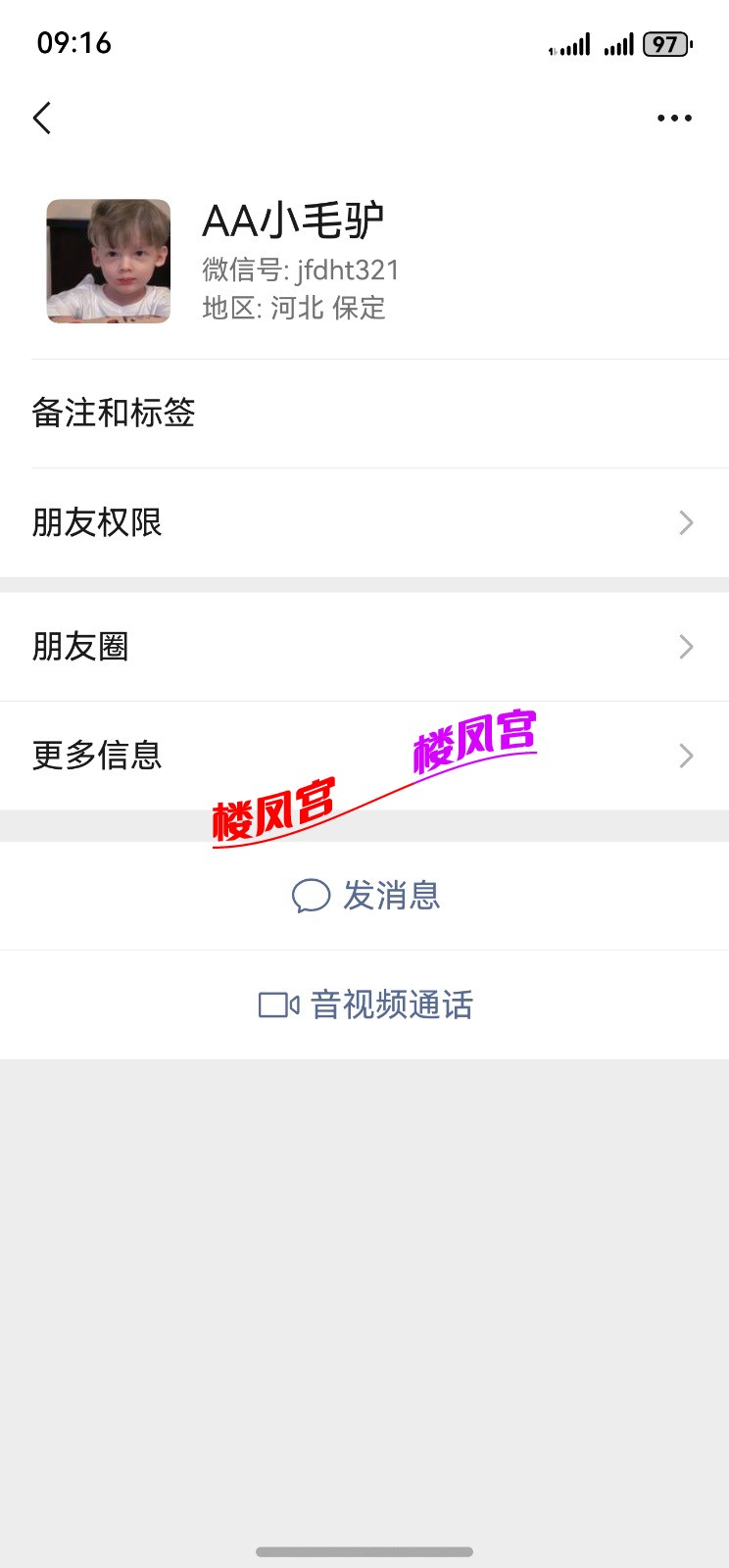This screenshot has width=729, height=1568.
Task: Start 音视频通话 with this contact
Action: 366,1004
